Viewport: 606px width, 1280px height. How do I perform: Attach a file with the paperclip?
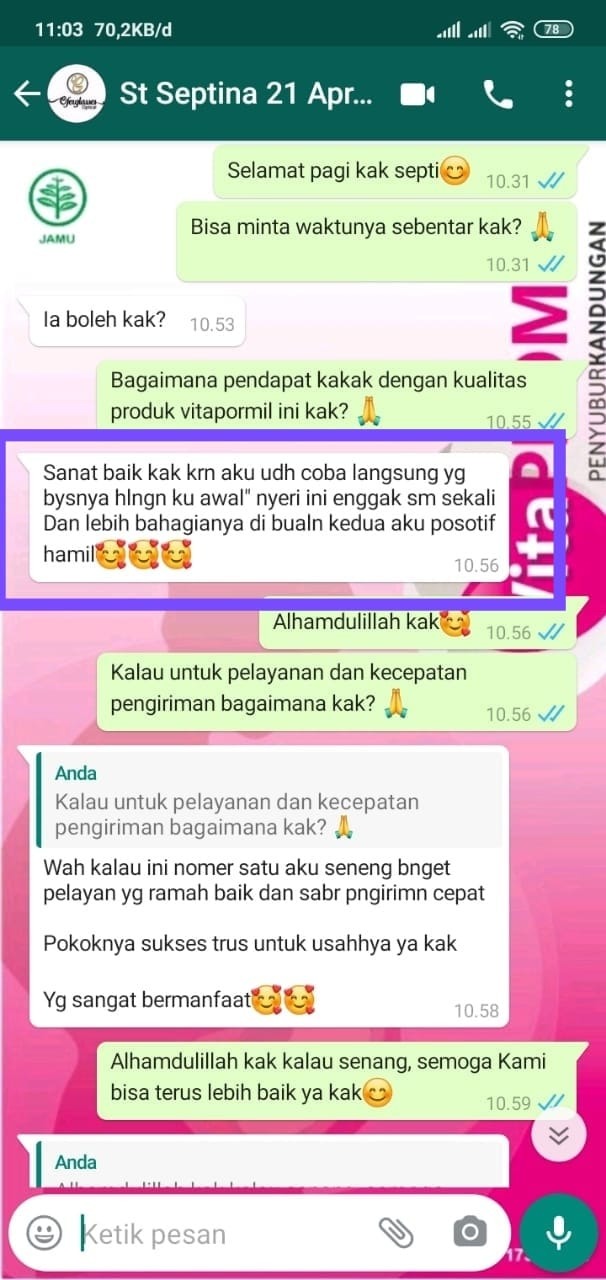[x=396, y=1233]
